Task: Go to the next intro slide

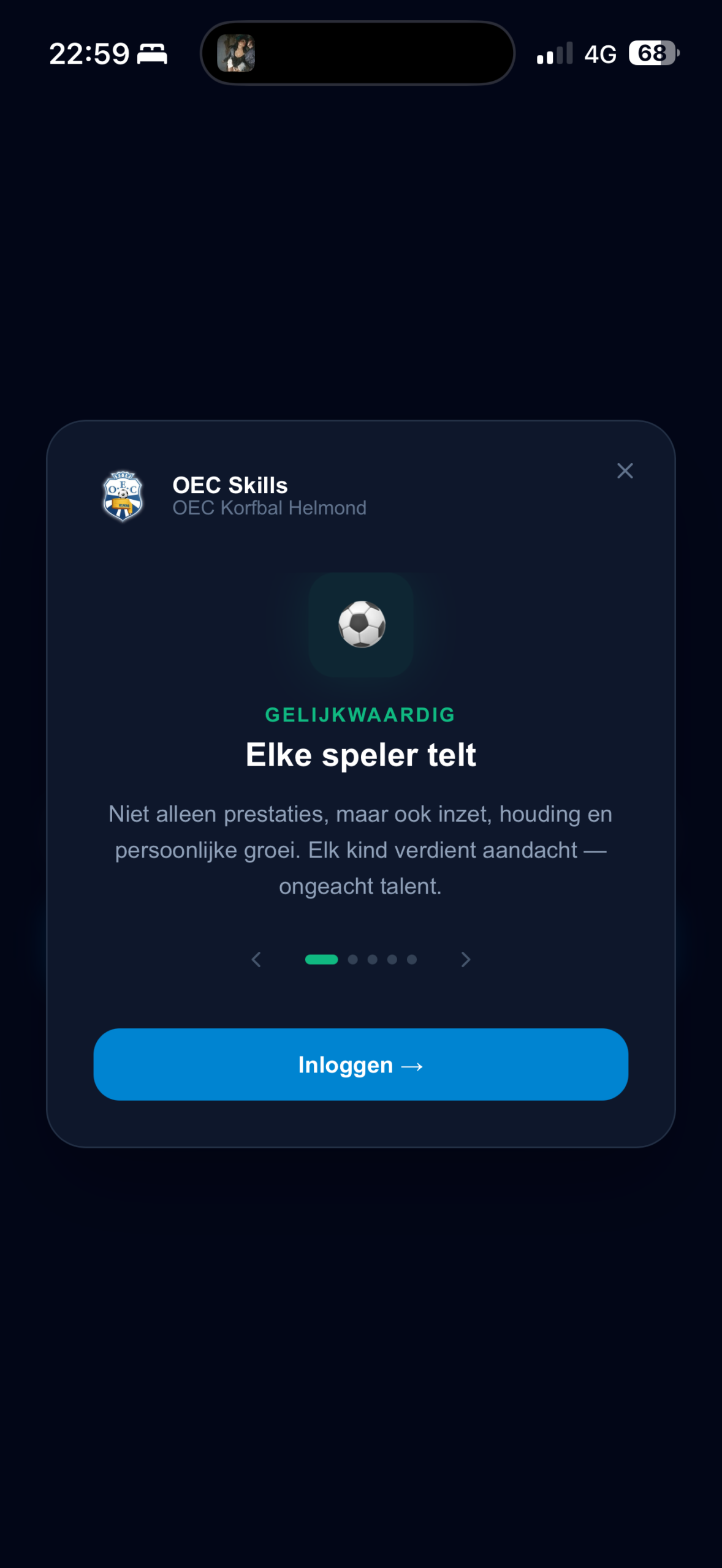Action: [x=466, y=959]
